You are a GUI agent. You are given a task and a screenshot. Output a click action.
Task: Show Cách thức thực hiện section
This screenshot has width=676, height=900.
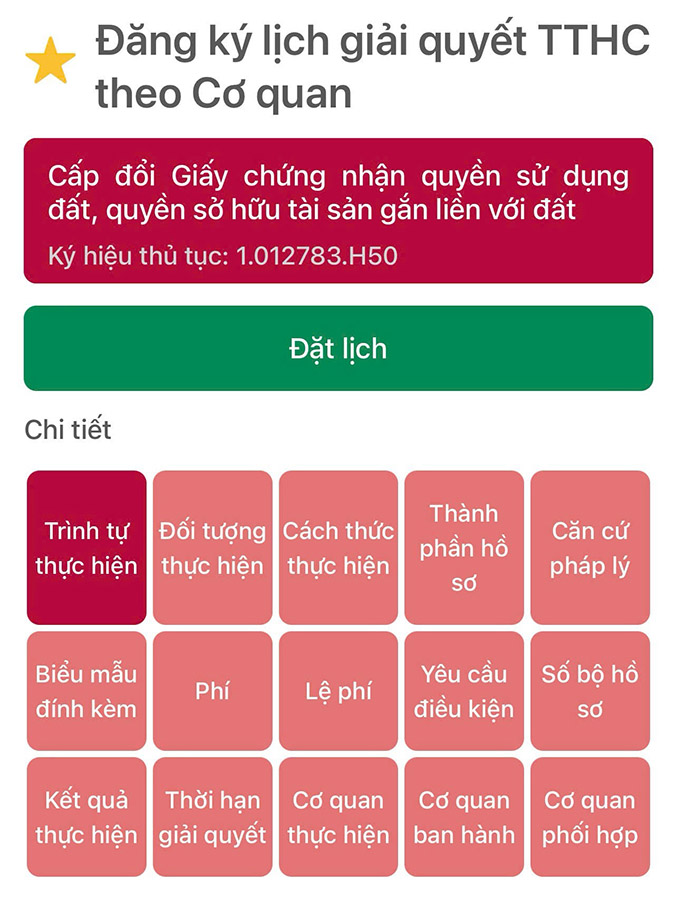click(x=338, y=548)
